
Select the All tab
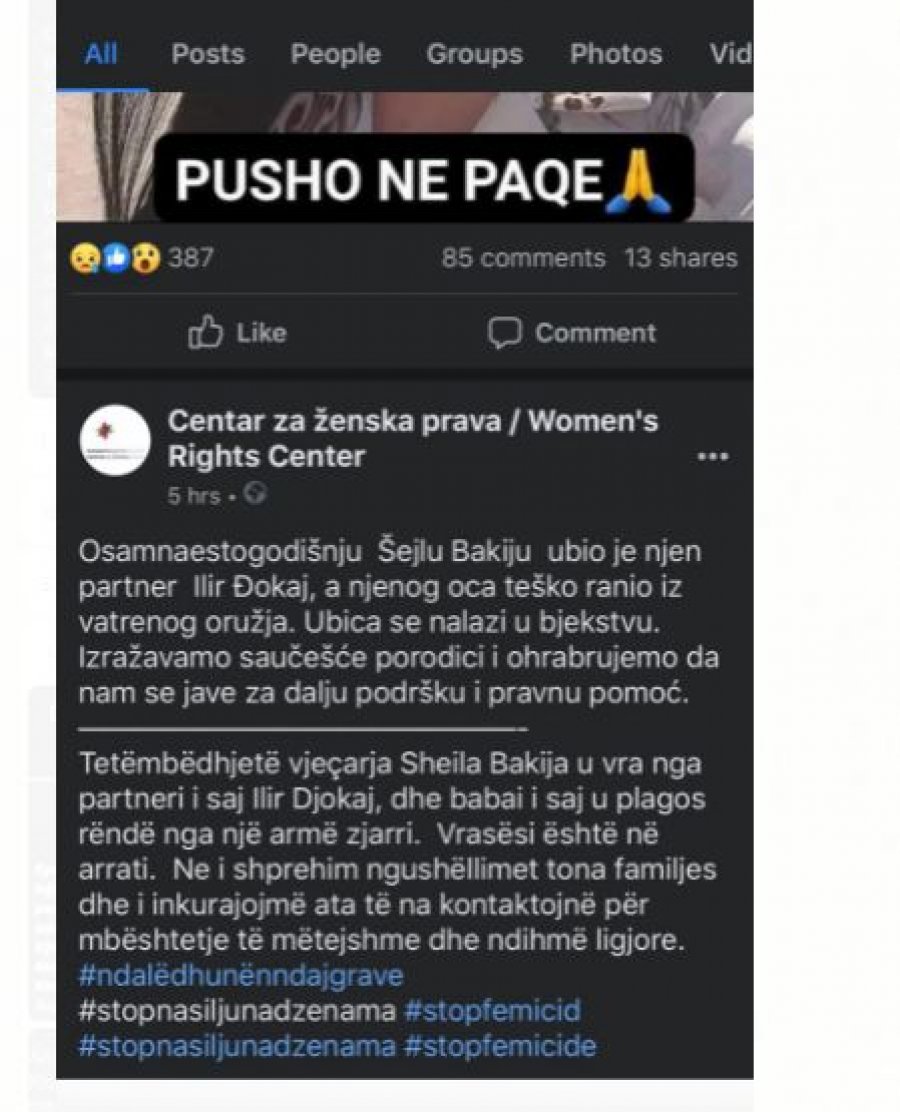point(101,54)
